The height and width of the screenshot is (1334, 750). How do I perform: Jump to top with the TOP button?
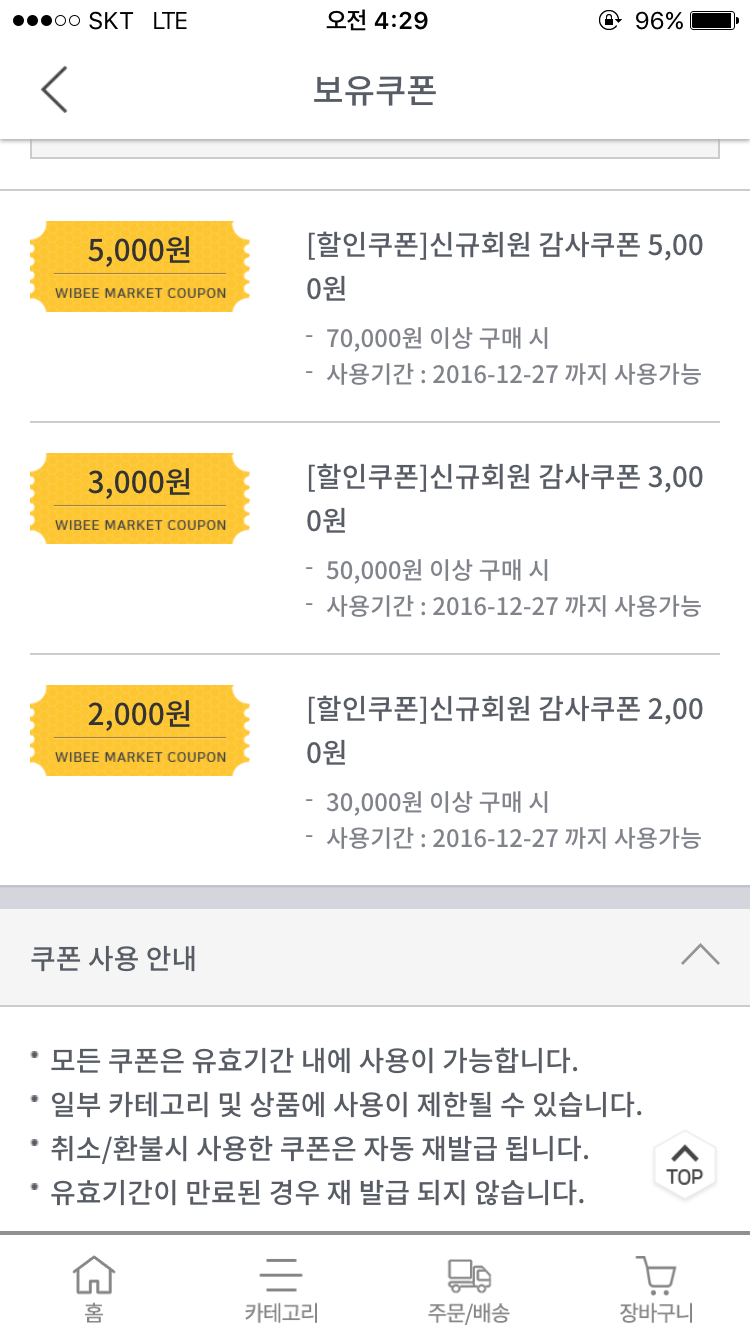click(685, 1164)
